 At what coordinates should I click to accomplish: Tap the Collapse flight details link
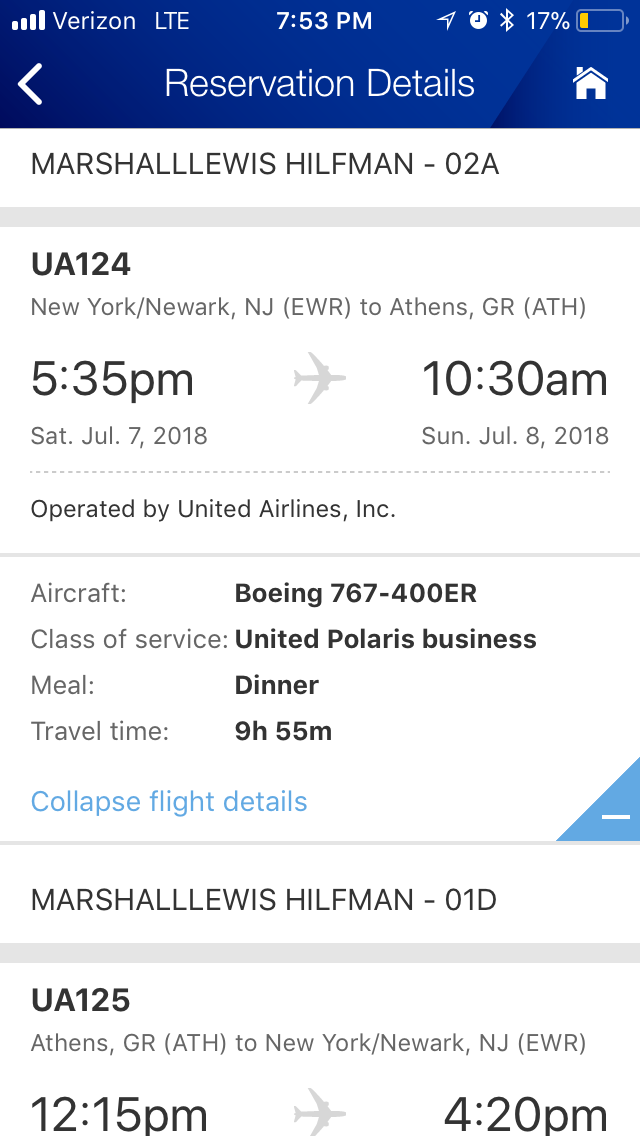tap(169, 801)
